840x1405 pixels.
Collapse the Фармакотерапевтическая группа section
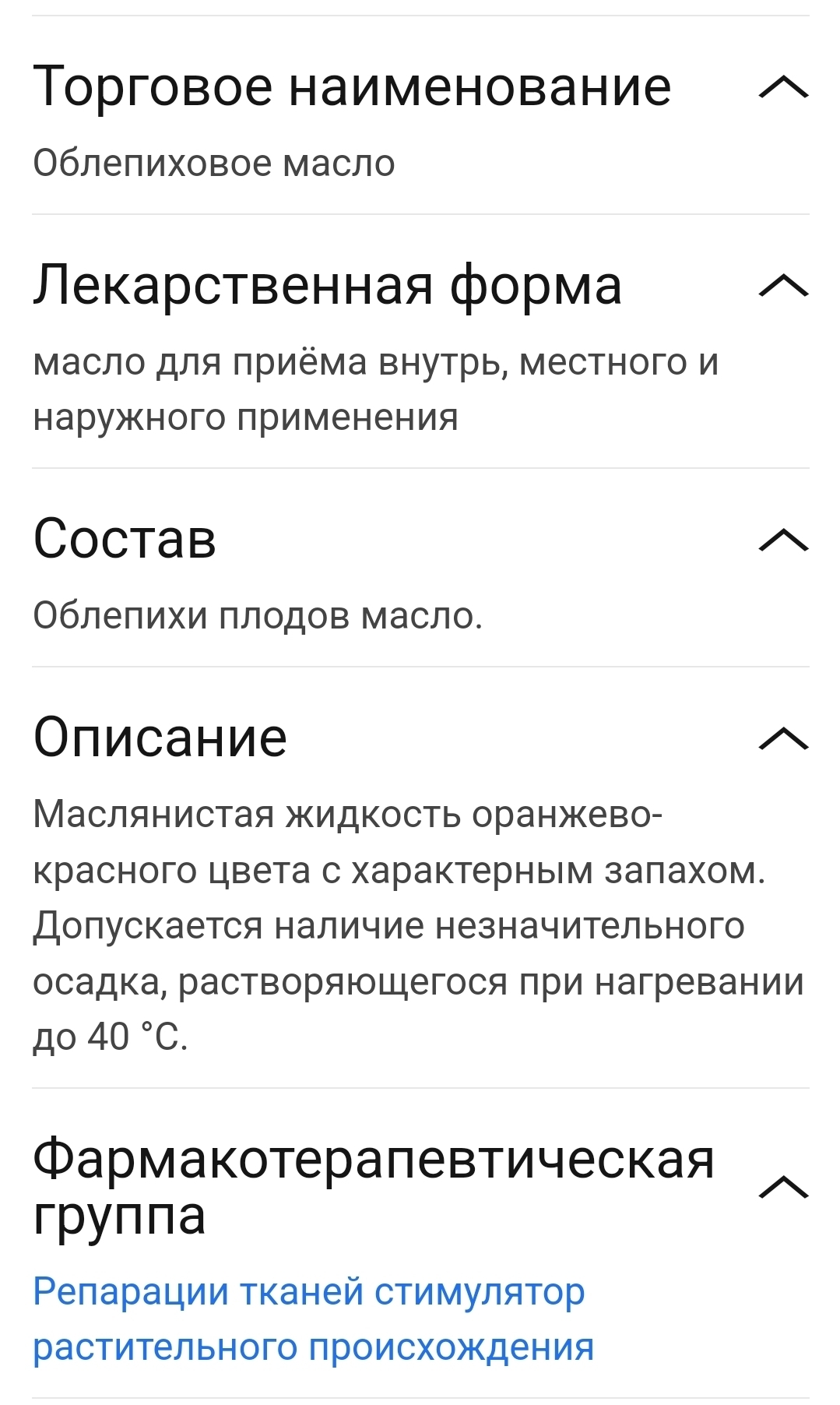click(x=783, y=1186)
